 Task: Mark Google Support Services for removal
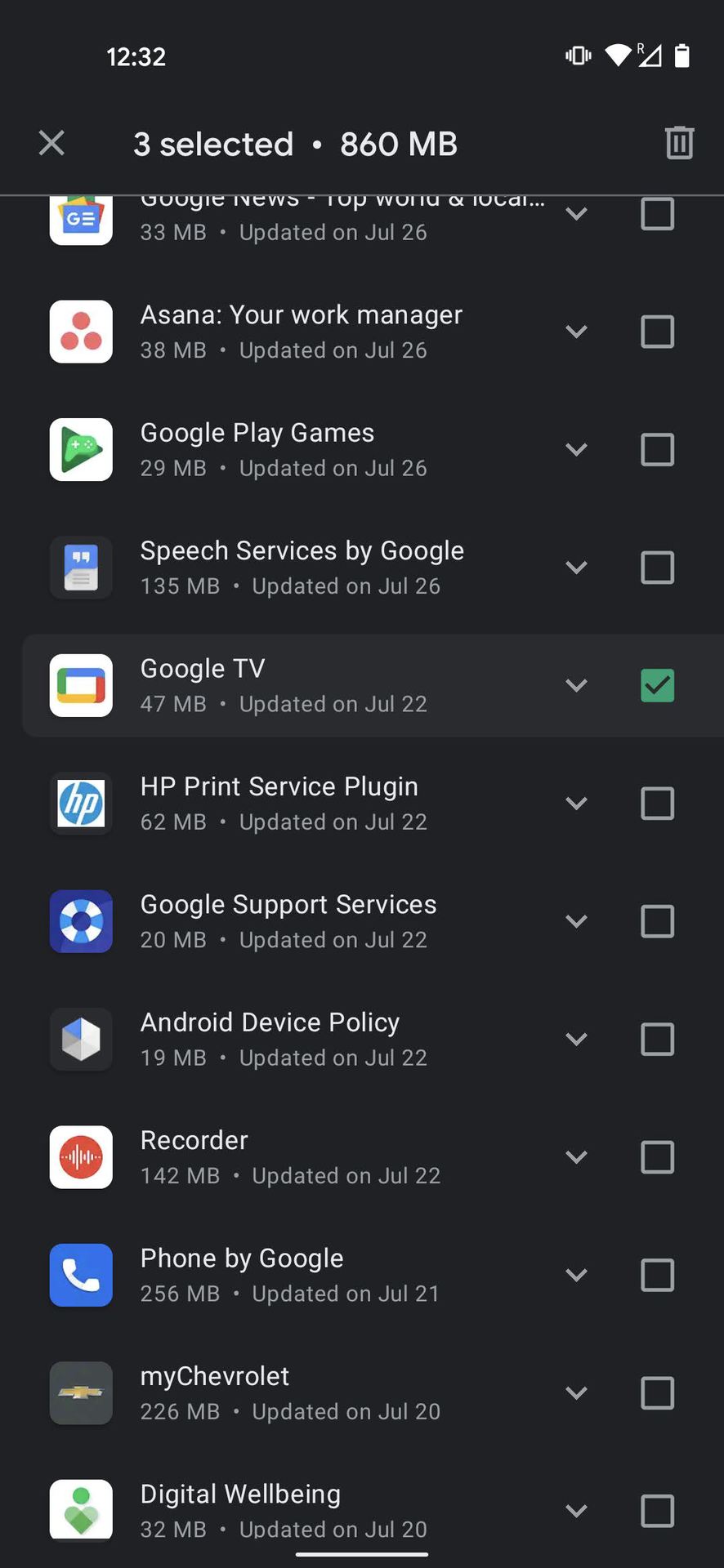[x=657, y=921]
